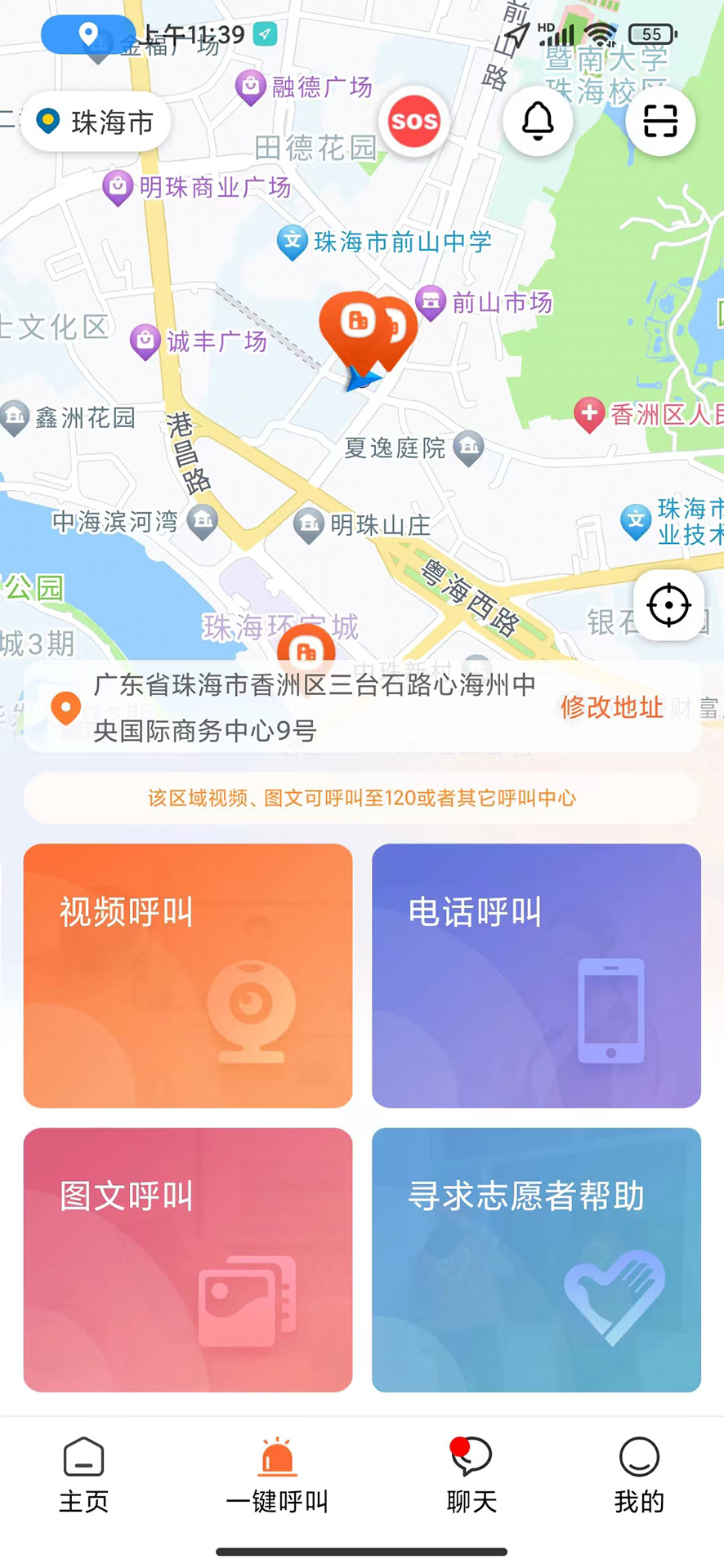The image size is (724, 1568).
Task: Tap the red SOS emergency icon
Action: [x=415, y=121]
